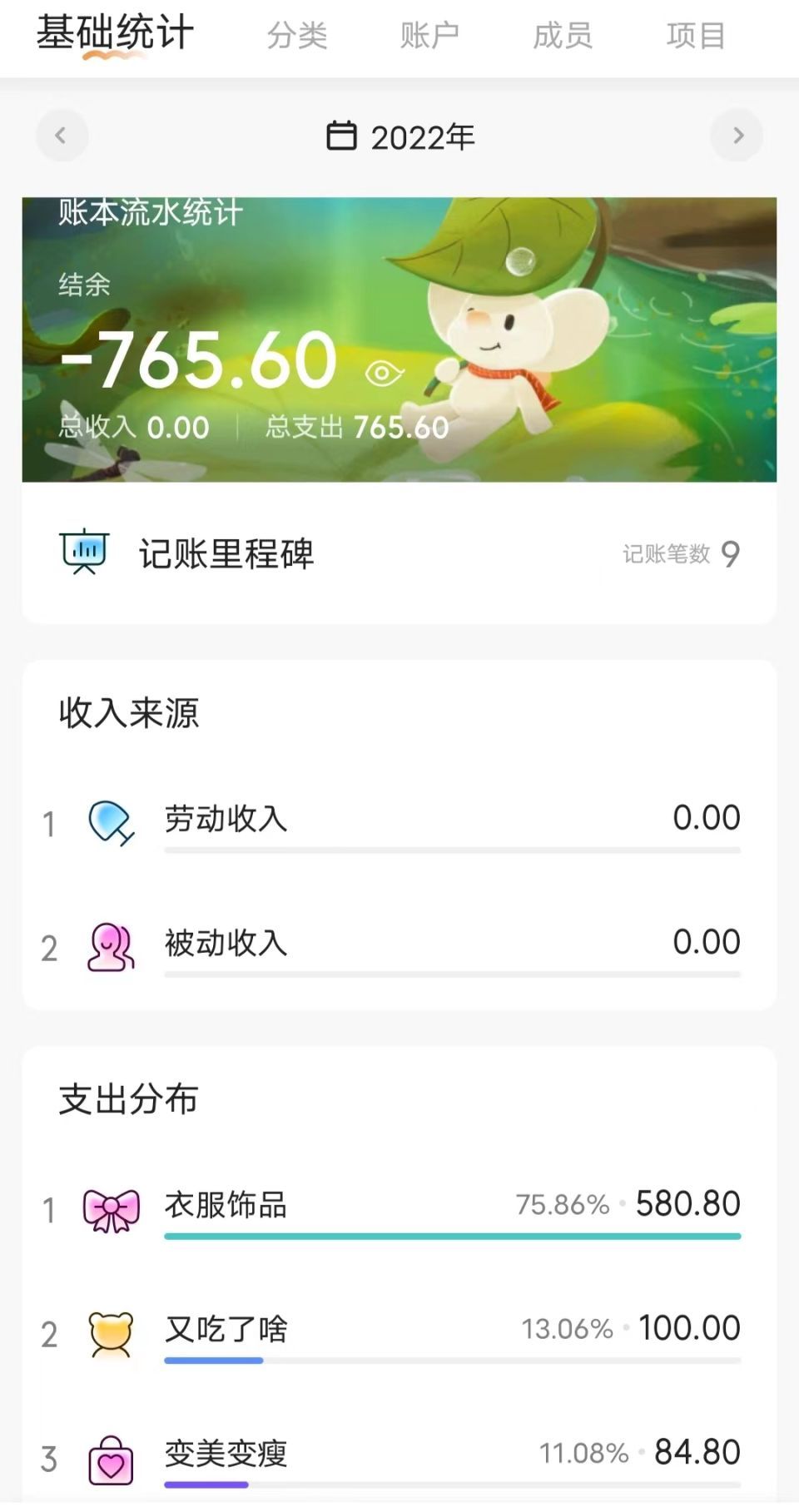Screen dimensions: 799x1512
Task: View 被动收入 income details
Action: pos(399,944)
